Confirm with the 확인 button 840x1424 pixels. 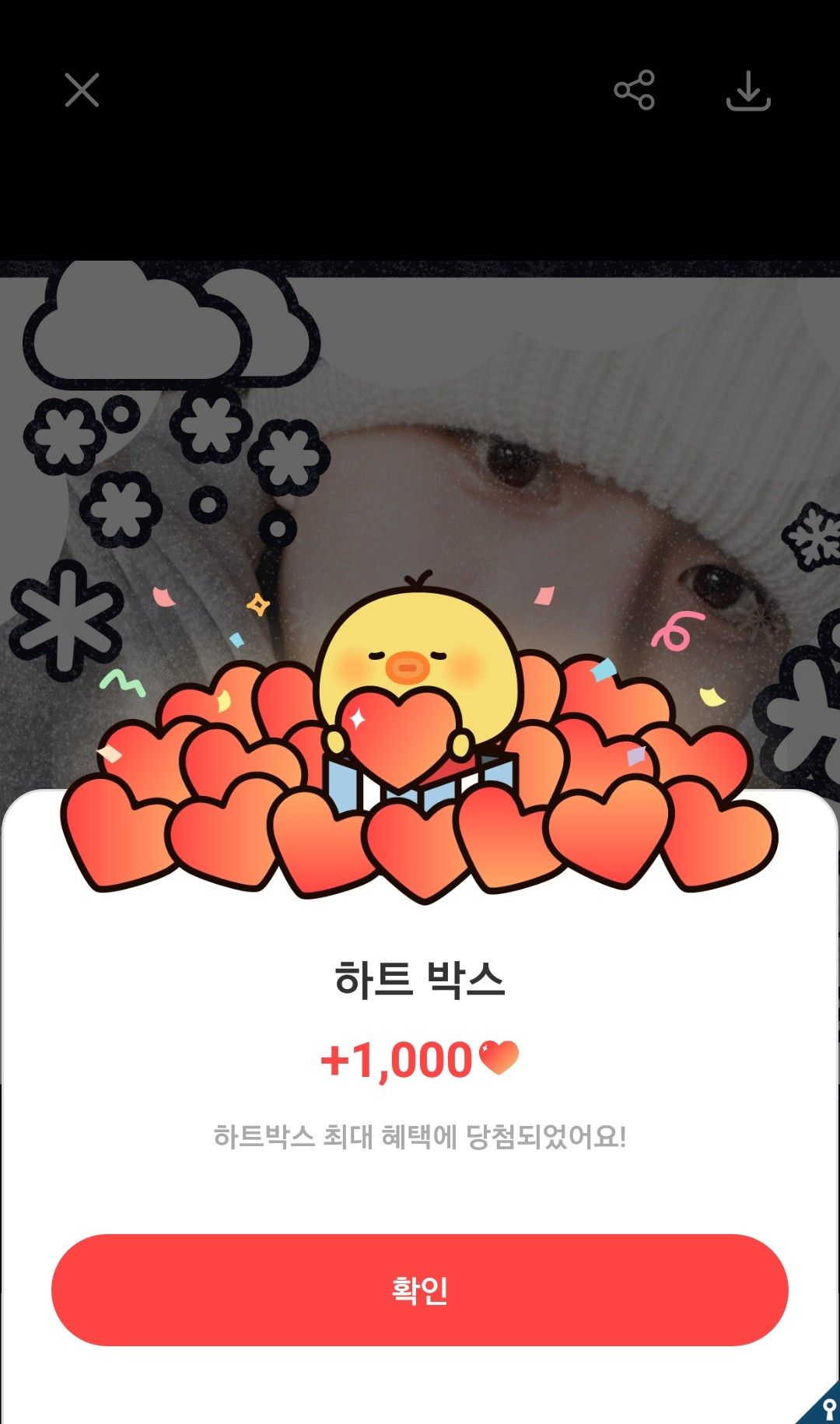(x=420, y=1289)
